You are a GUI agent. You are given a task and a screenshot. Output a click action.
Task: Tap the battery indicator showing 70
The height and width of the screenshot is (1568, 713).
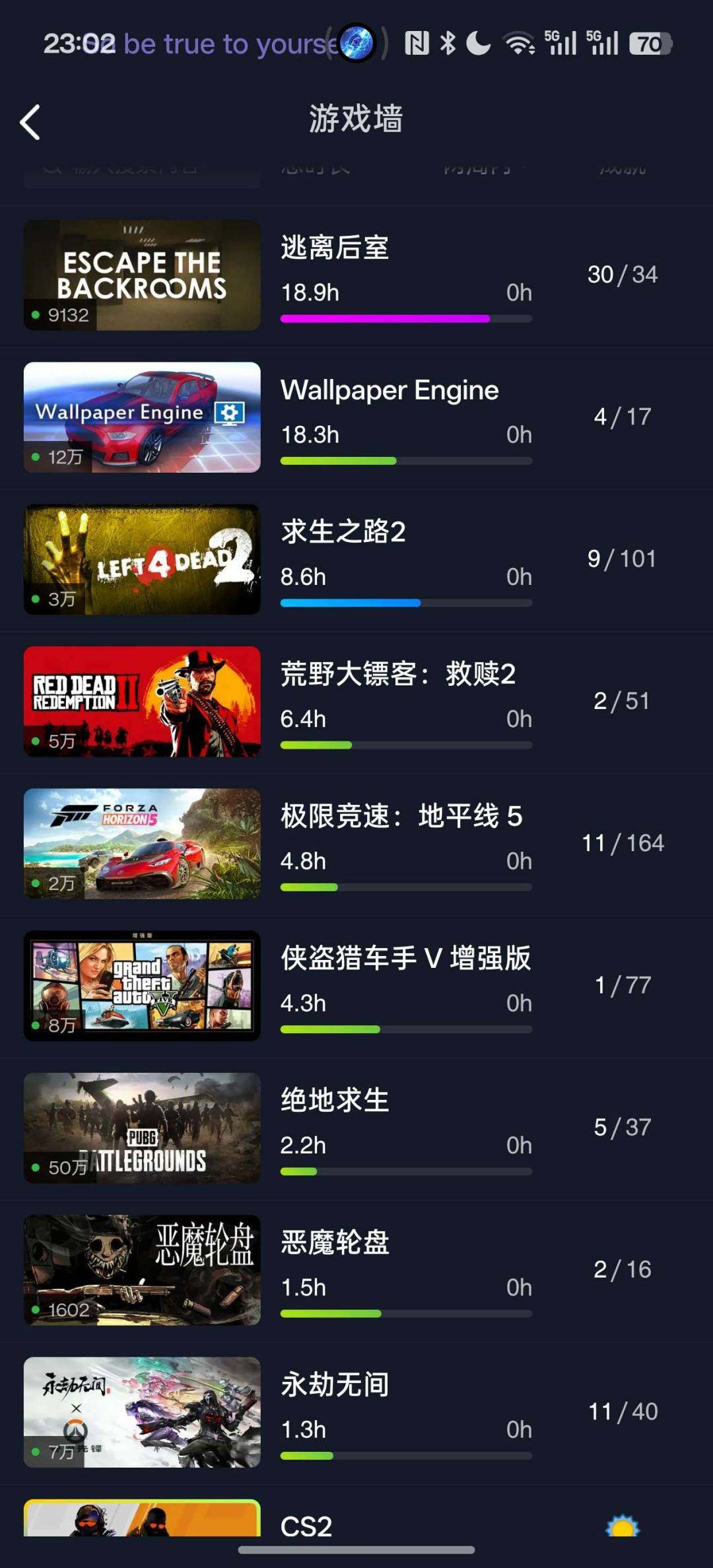[x=650, y=44]
